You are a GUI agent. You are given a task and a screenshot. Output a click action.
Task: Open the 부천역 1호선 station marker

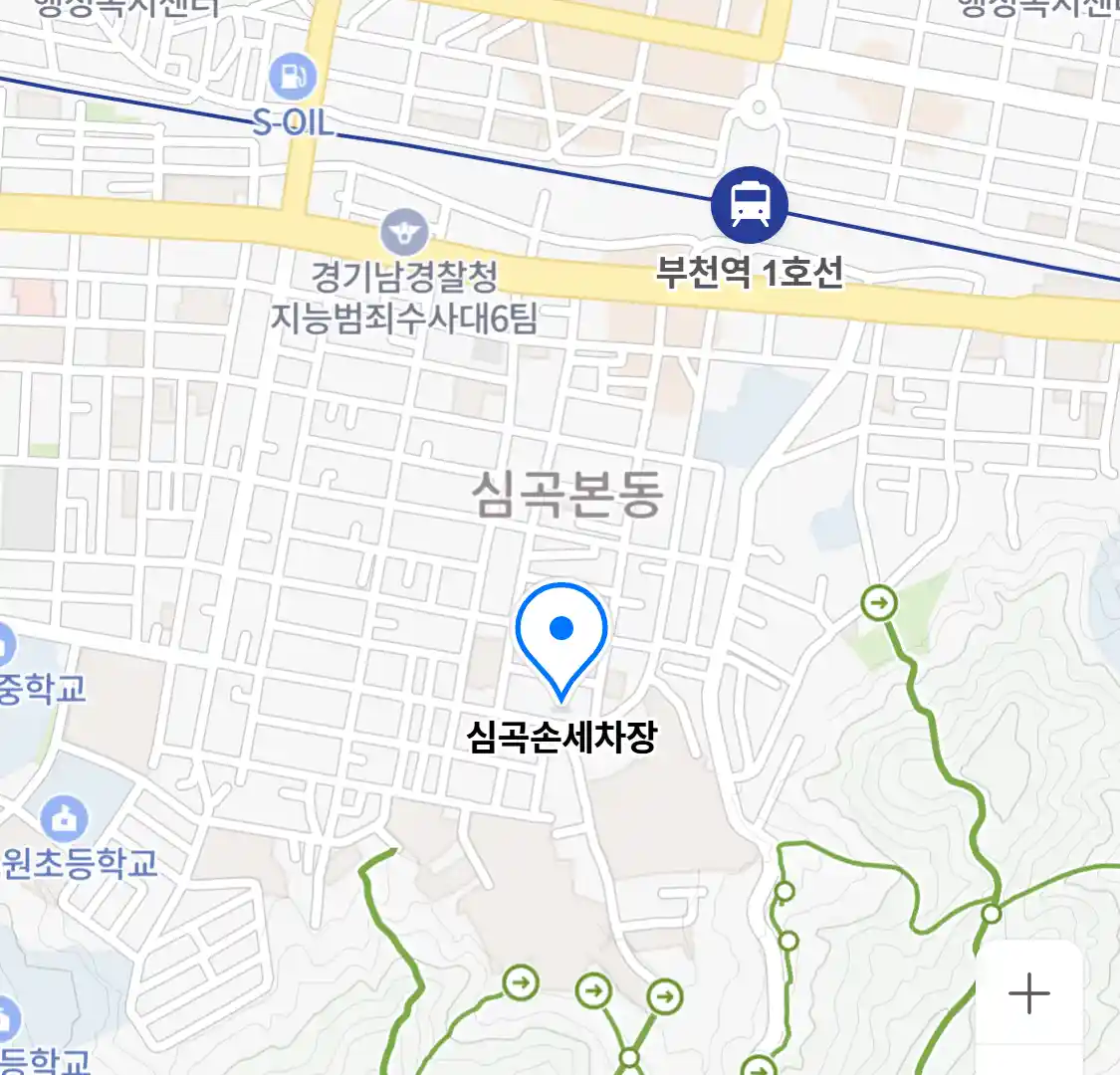[749, 205]
